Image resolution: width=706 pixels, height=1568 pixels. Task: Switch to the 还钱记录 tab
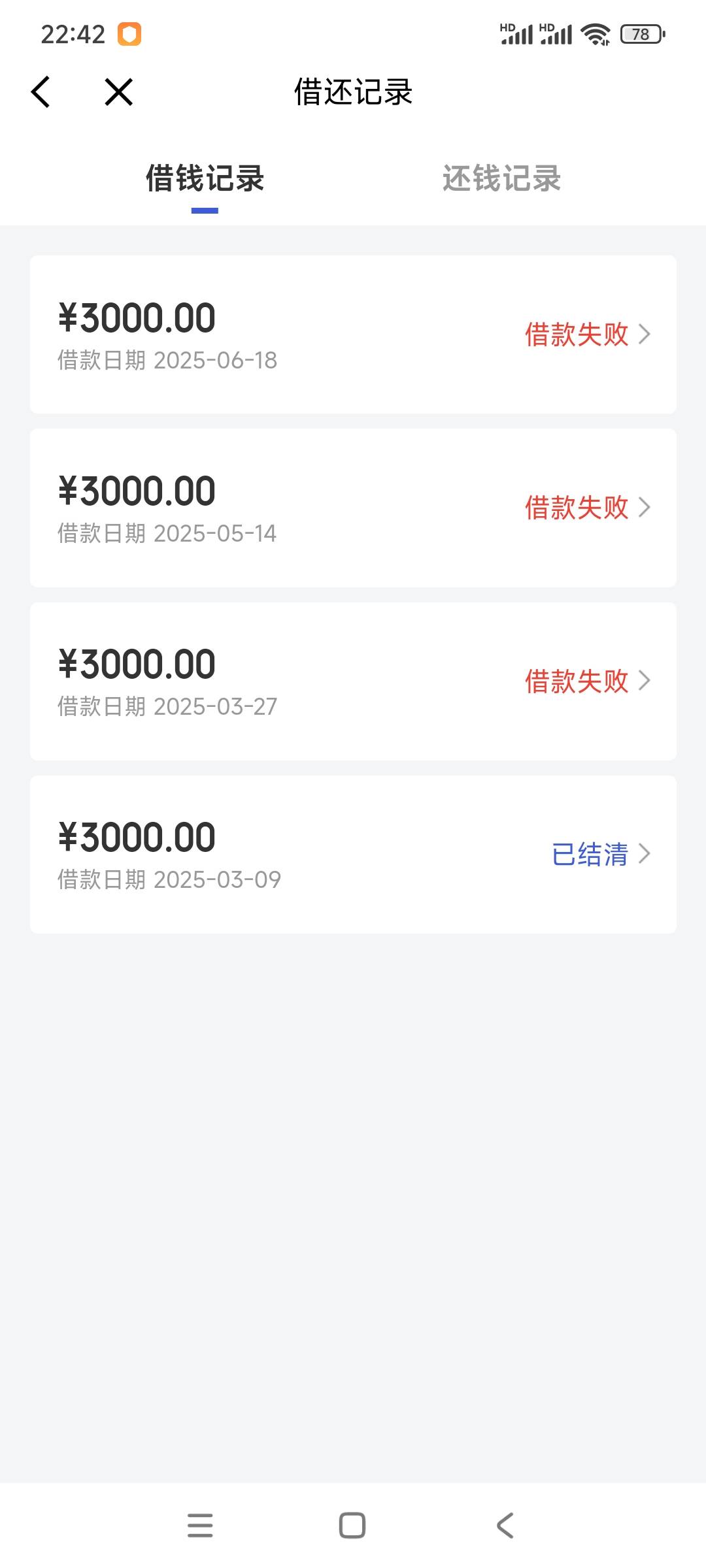click(501, 178)
